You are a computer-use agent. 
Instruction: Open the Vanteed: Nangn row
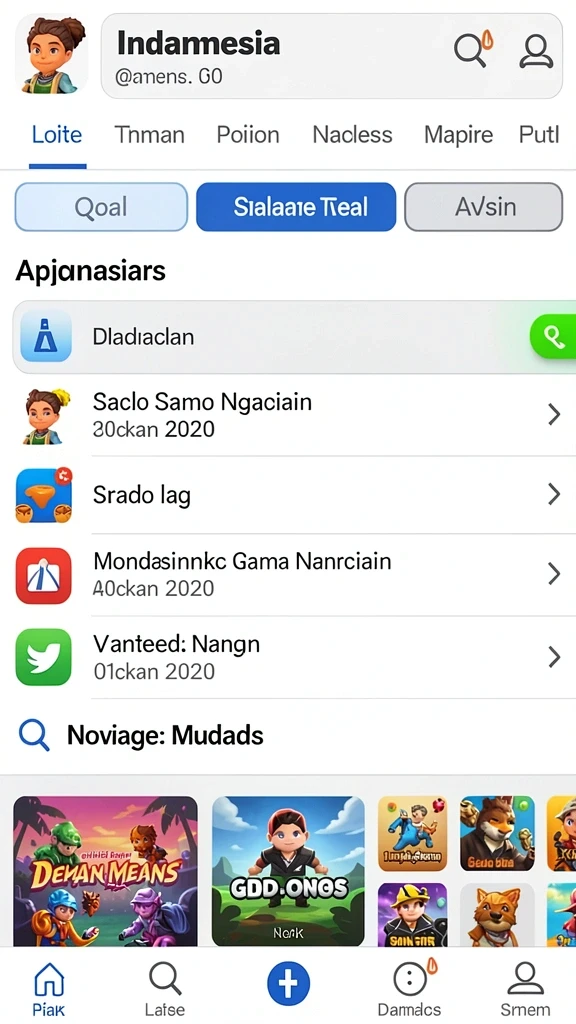click(288, 657)
